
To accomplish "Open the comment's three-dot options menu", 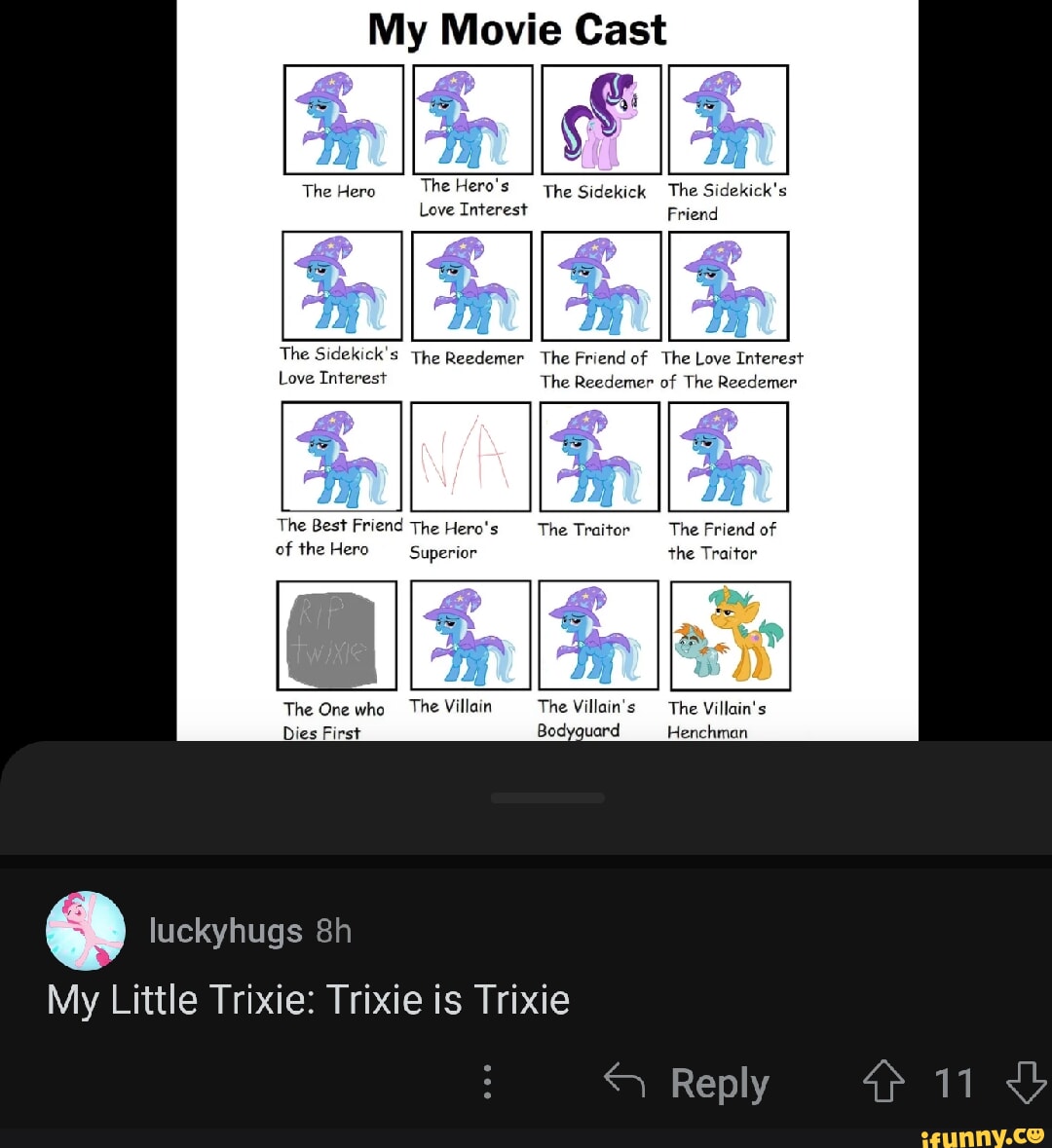I will (487, 1082).
